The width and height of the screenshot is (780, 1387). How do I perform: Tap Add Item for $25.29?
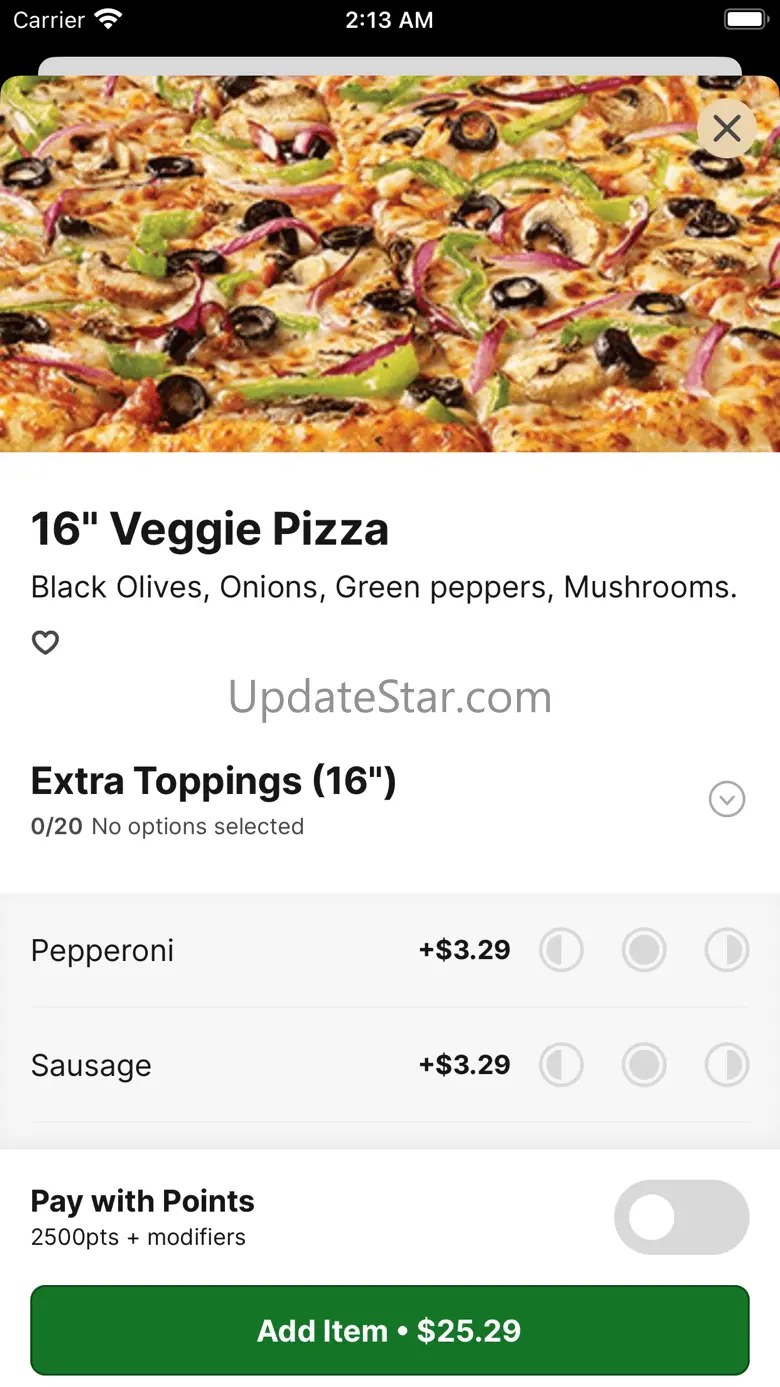(x=390, y=1330)
